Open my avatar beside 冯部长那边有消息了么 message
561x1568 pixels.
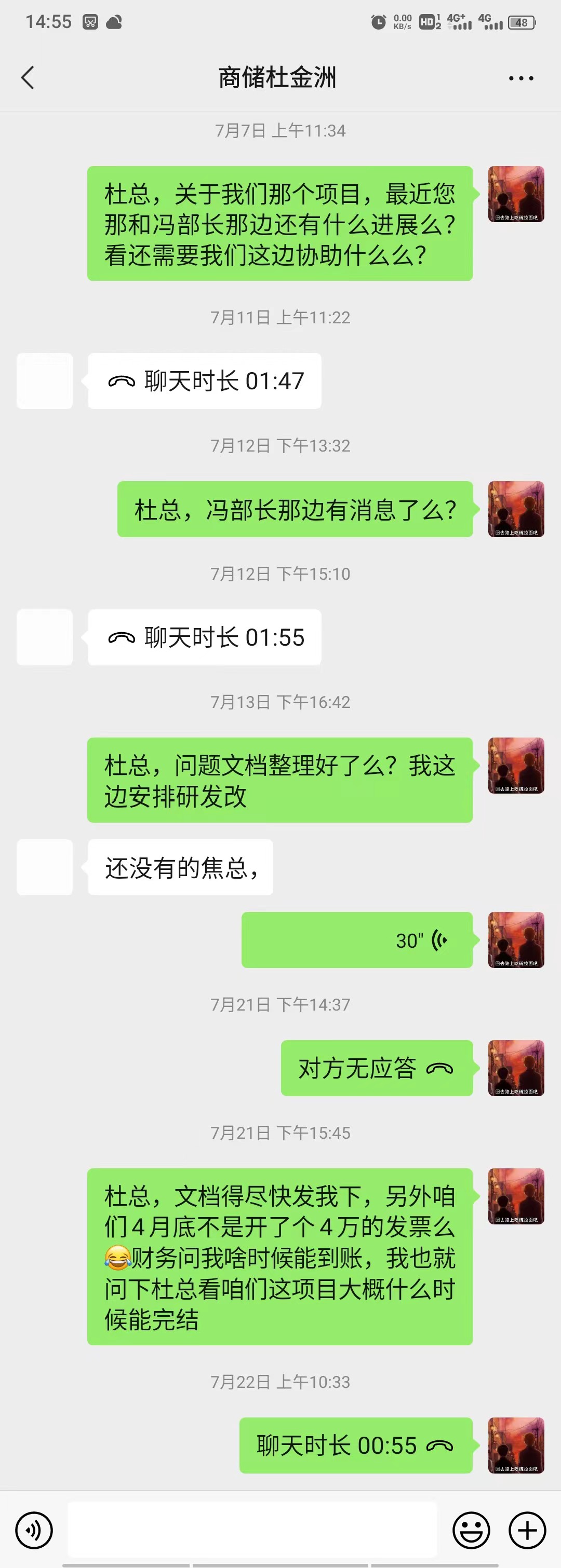(x=516, y=509)
